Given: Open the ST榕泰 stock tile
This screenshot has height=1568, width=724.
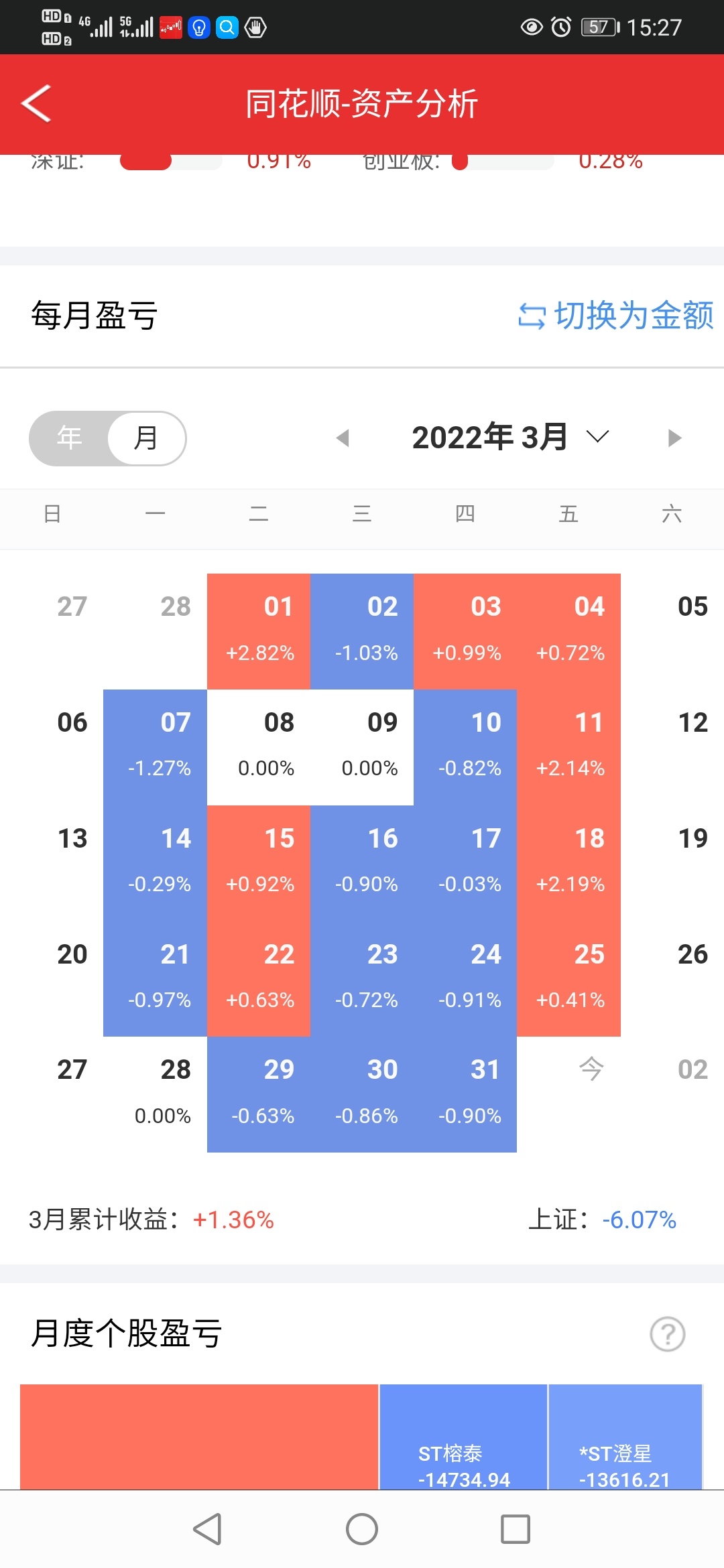Looking at the screenshot, I should click(x=463, y=1437).
